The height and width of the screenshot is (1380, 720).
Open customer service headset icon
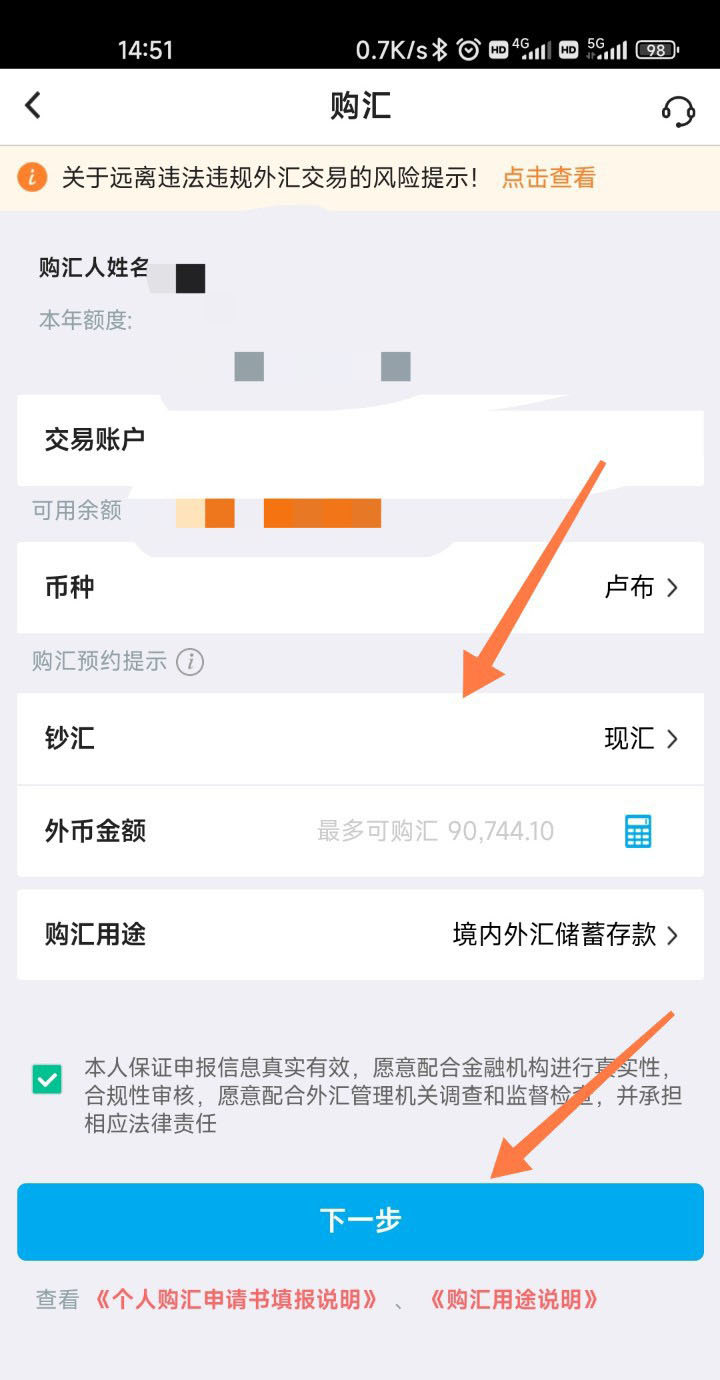pyautogui.click(x=678, y=109)
